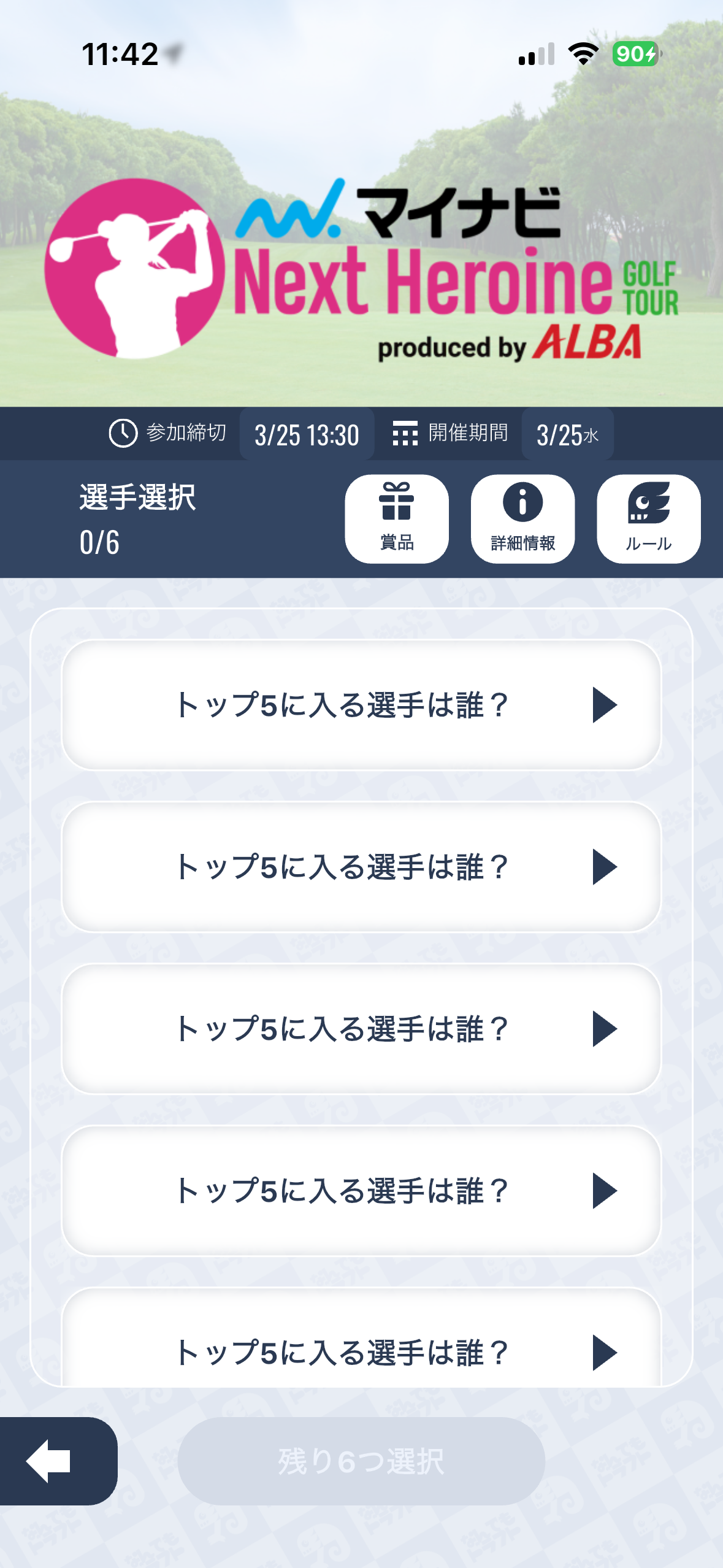View 詳細情報 detailed information
Image resolution: width=723 pixels, height=1568 pixels.
point(522,518)
